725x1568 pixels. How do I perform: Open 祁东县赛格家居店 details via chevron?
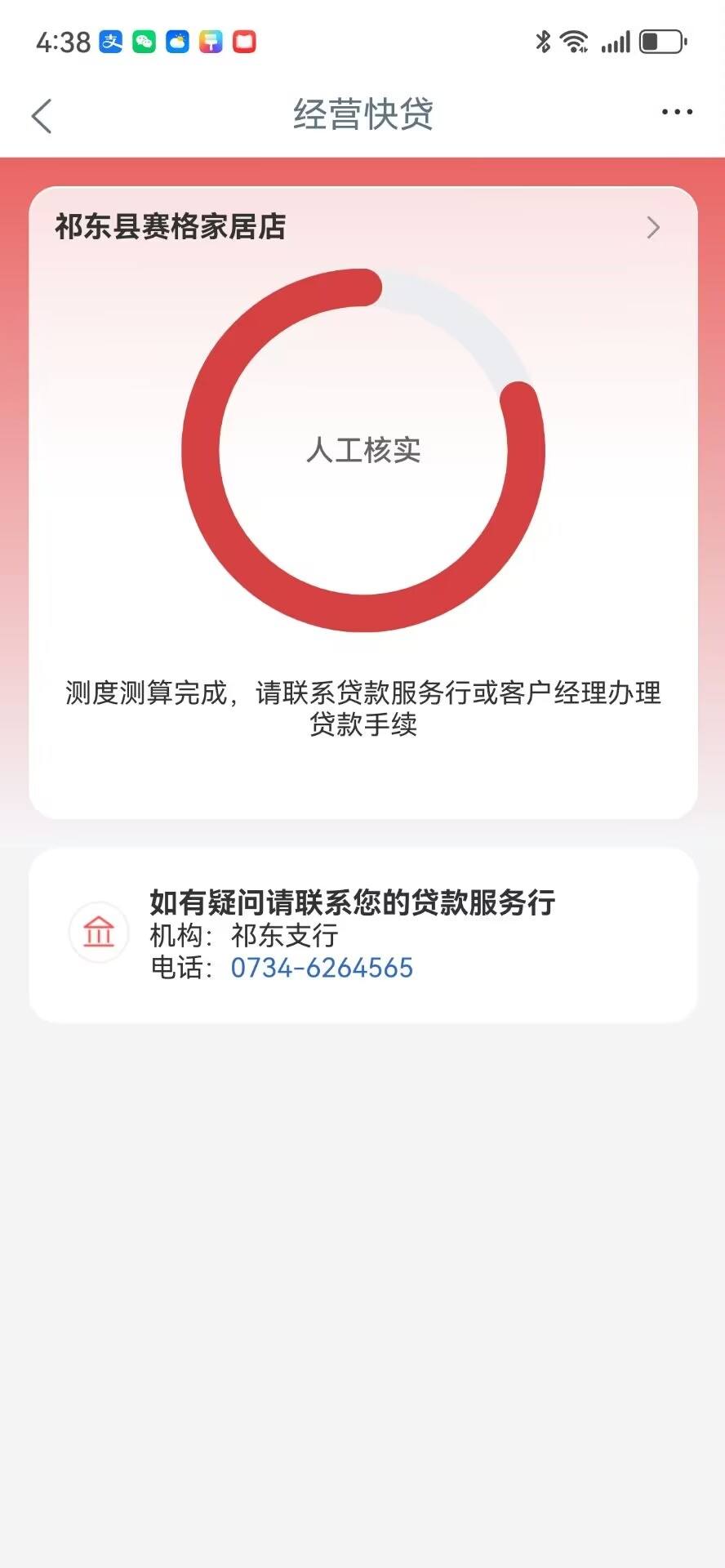click(x=653, y=227)
